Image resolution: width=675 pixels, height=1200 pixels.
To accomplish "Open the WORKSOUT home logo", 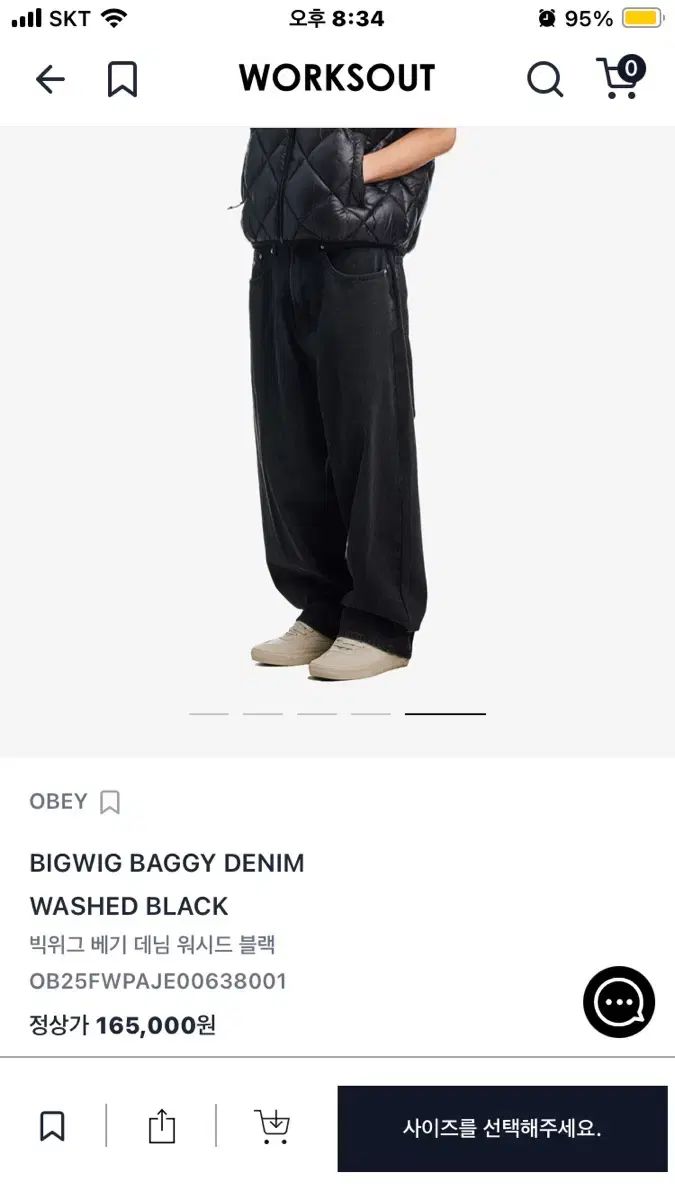I will click(x=337, y=78).
